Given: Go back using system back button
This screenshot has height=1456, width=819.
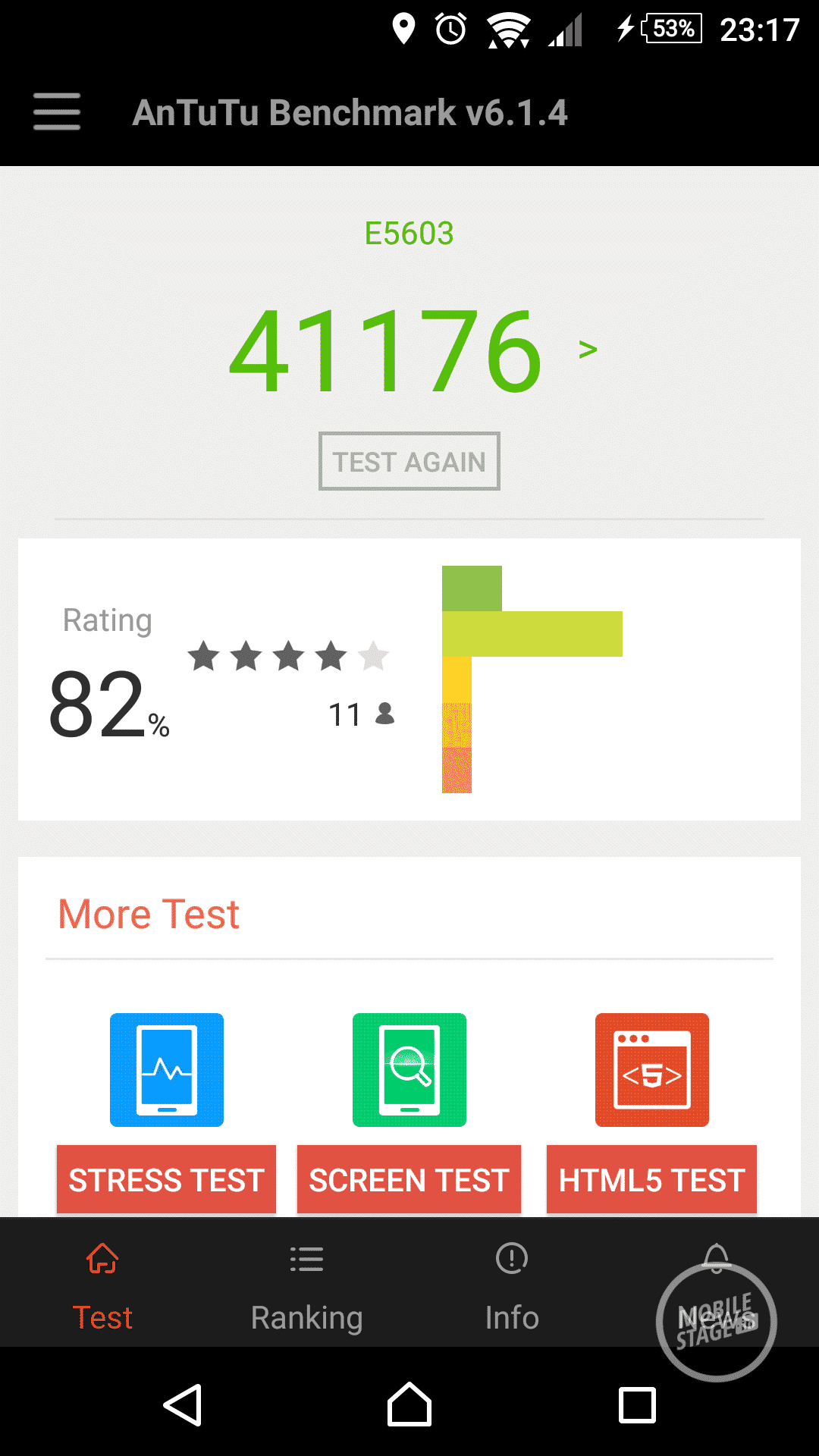Looking at the screenshot, I should point(183,1405).
